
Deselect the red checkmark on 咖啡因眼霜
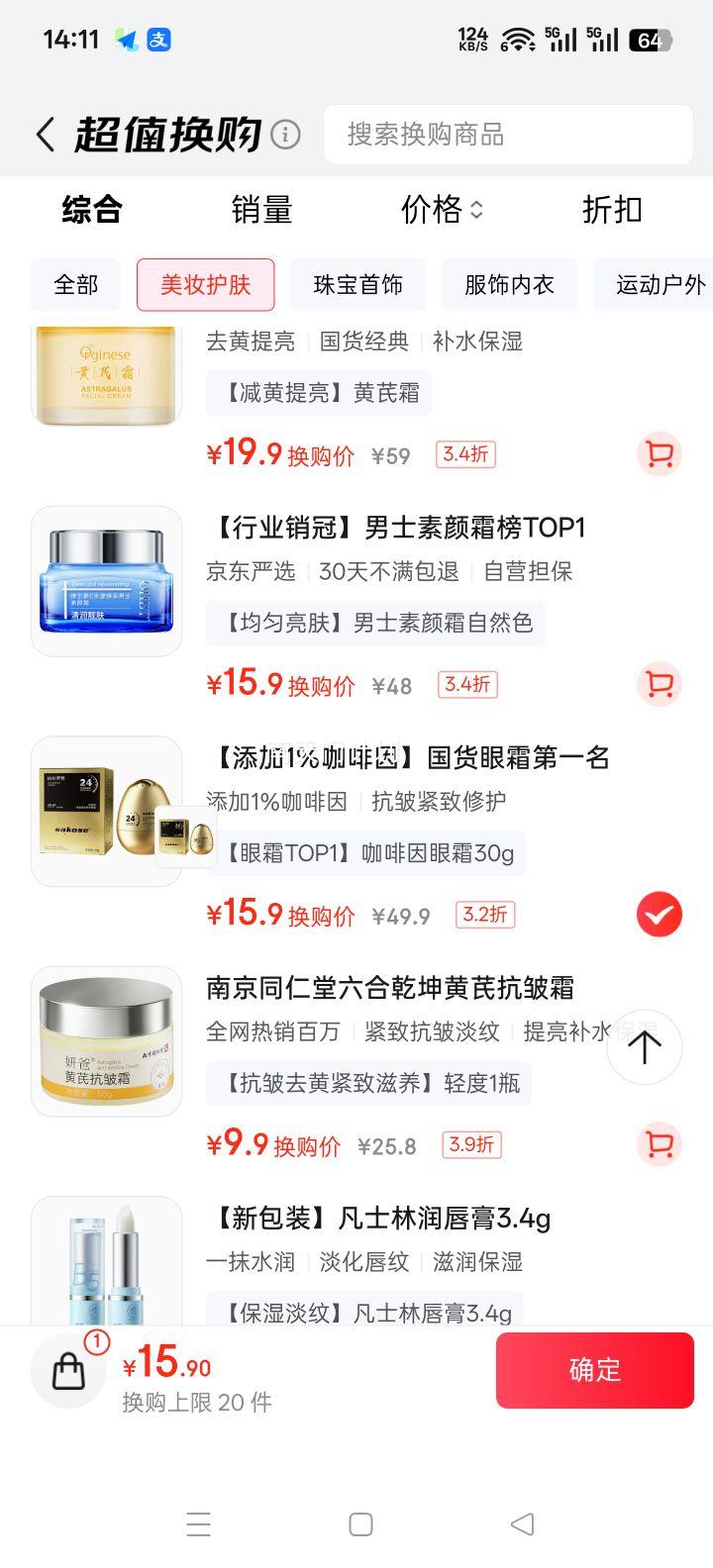(660, 915)
